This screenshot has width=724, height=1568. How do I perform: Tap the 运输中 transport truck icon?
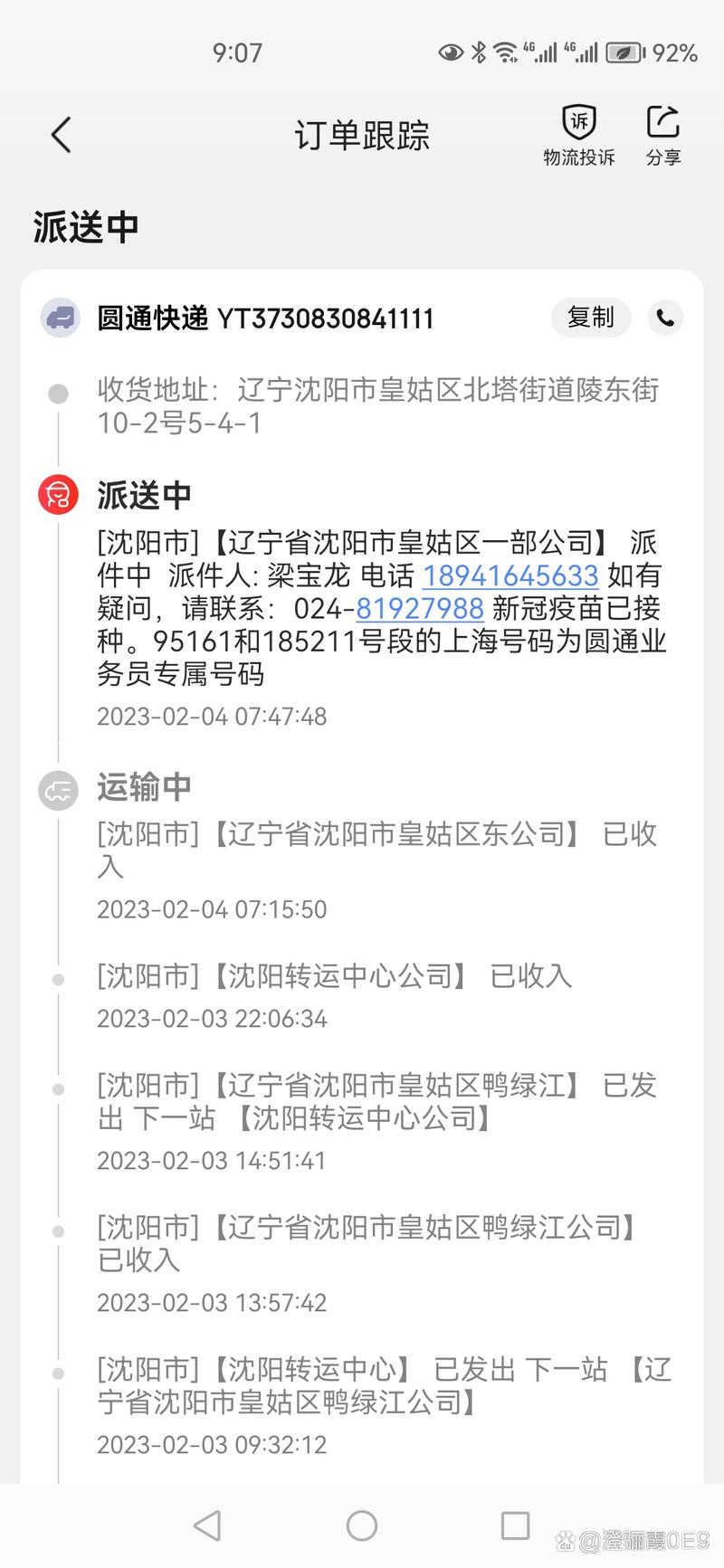pyautogui.click(x=57, y=790)
